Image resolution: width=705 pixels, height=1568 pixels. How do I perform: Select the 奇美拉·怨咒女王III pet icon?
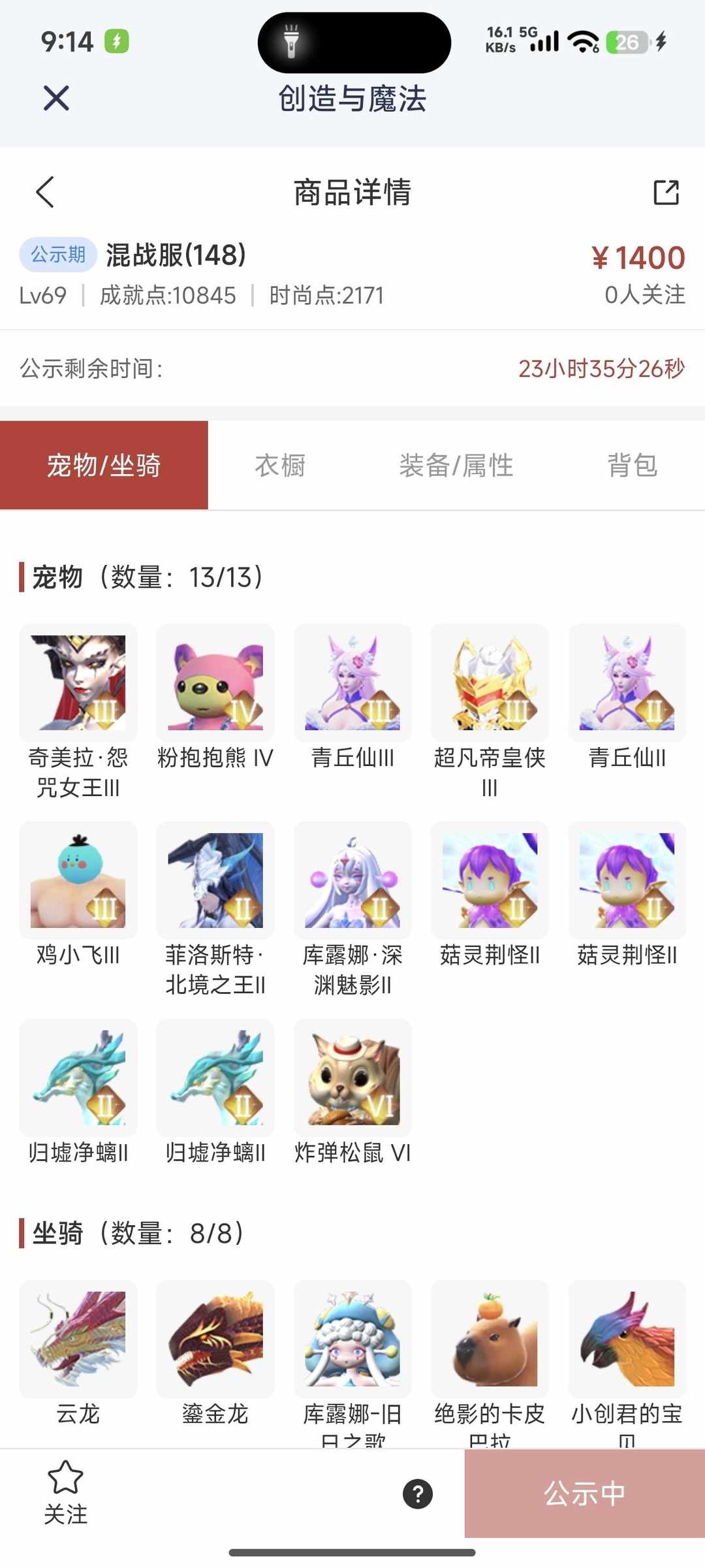pyautogui.click(x=78, y=682)
